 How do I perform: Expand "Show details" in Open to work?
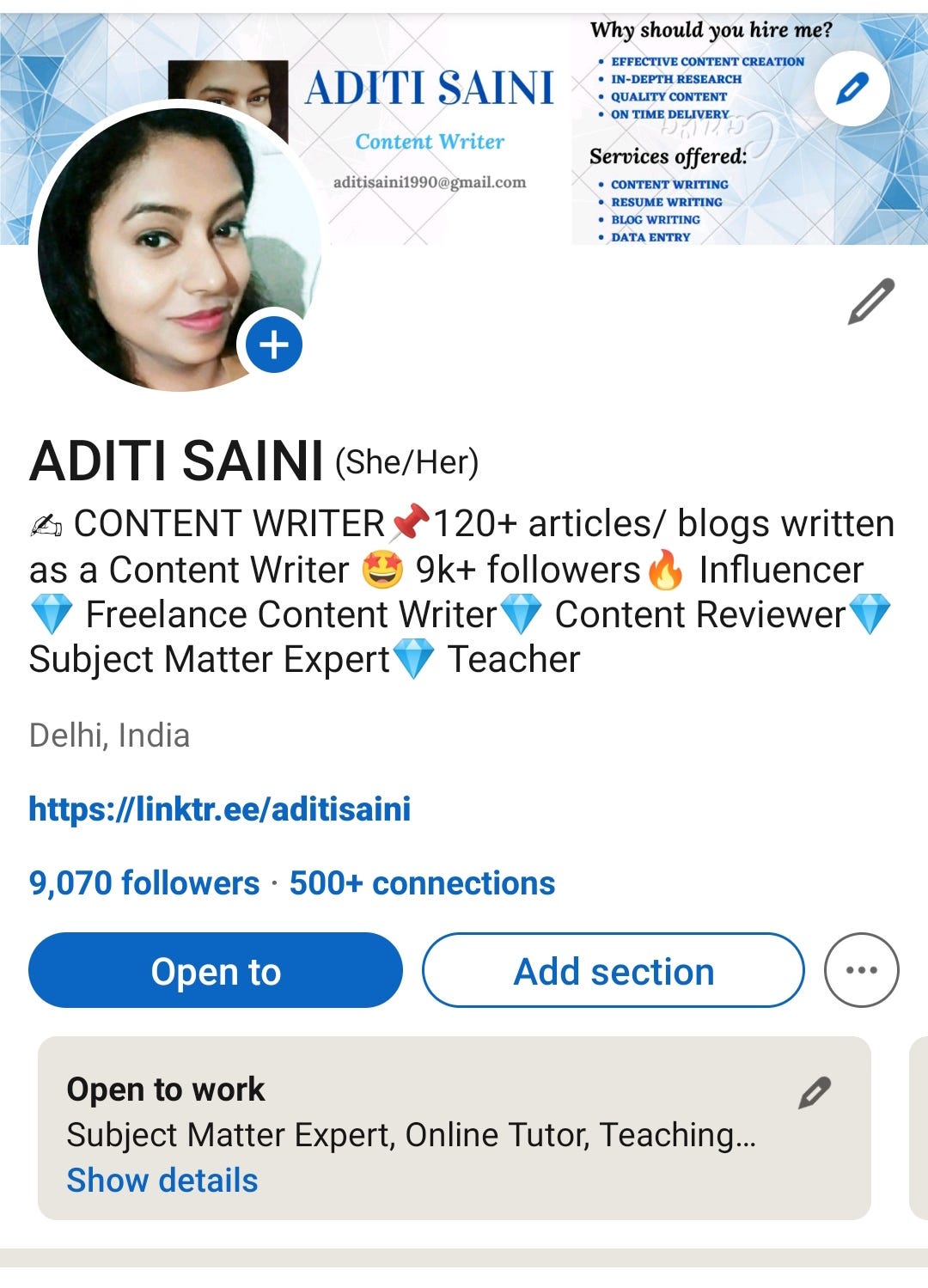[x=162, y=1180]
